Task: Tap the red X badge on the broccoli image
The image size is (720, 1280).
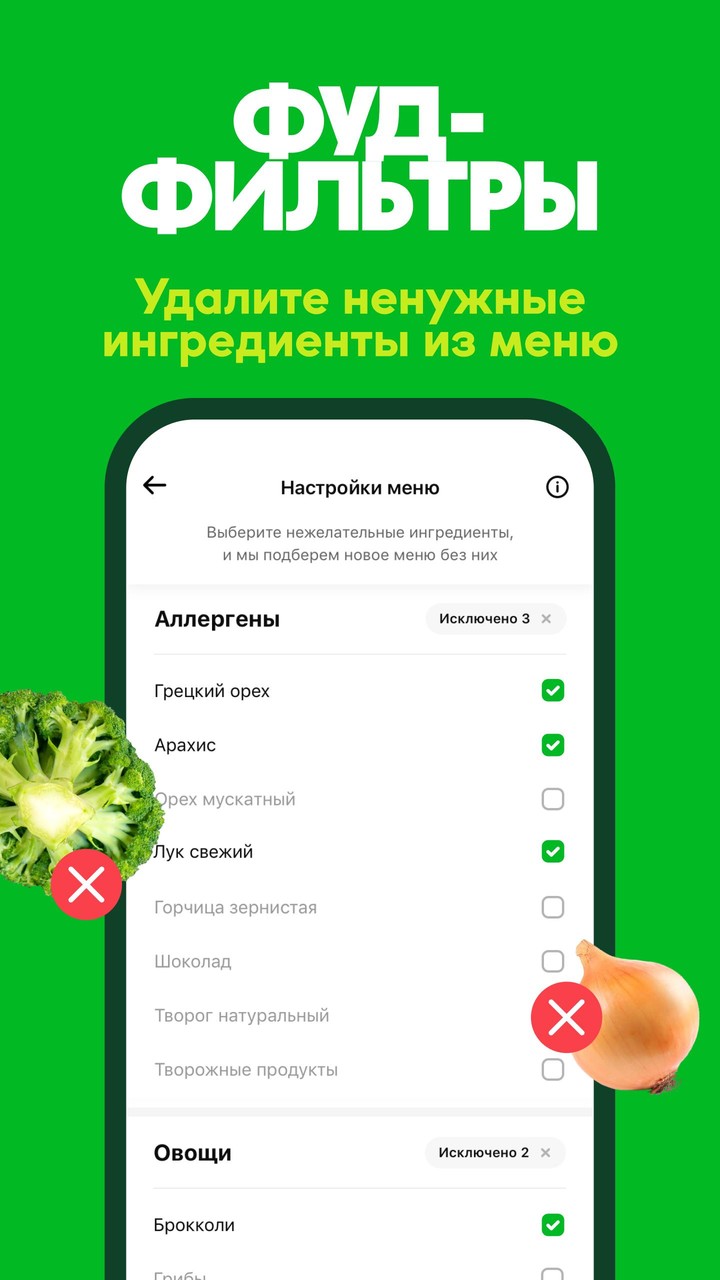Action: coord(86,885)
